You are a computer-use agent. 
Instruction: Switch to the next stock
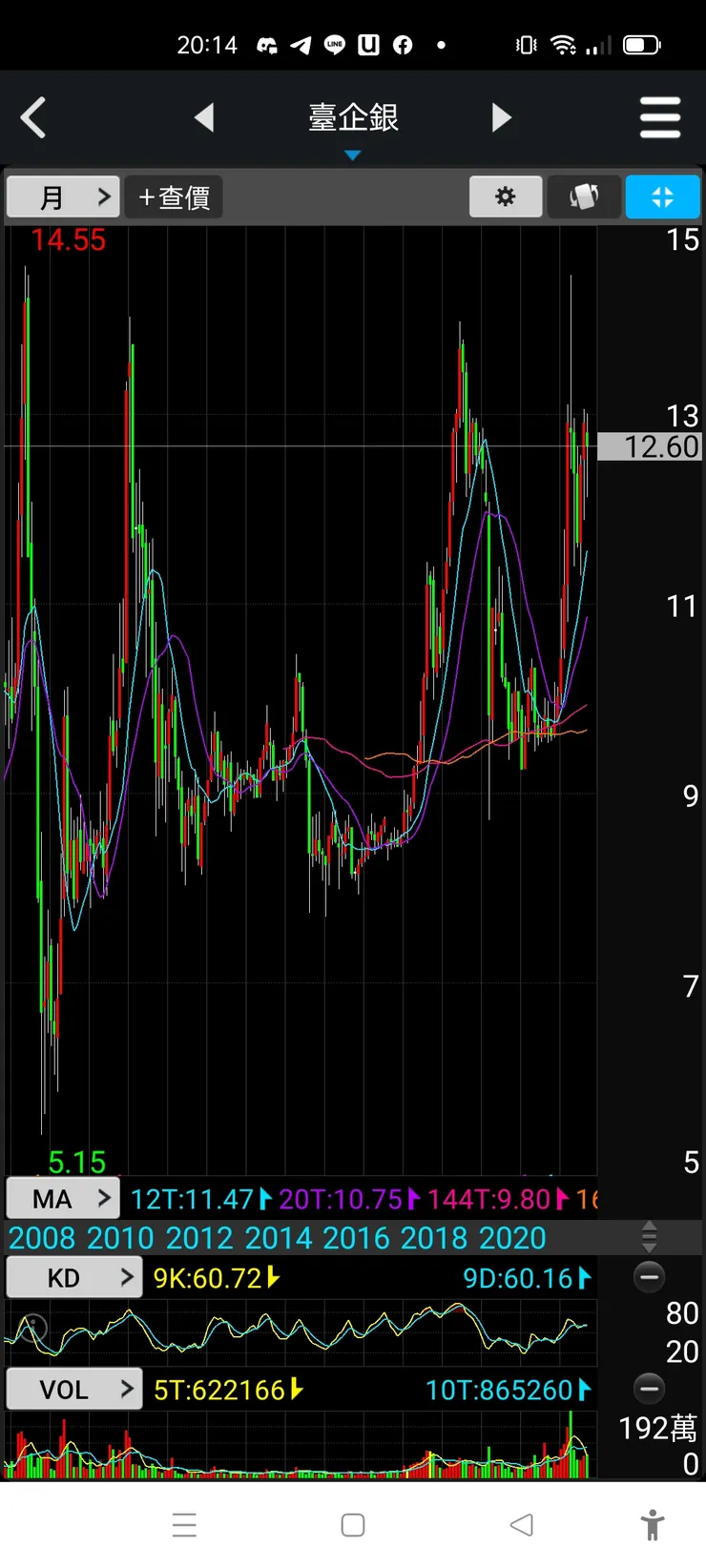coord(502,118)
